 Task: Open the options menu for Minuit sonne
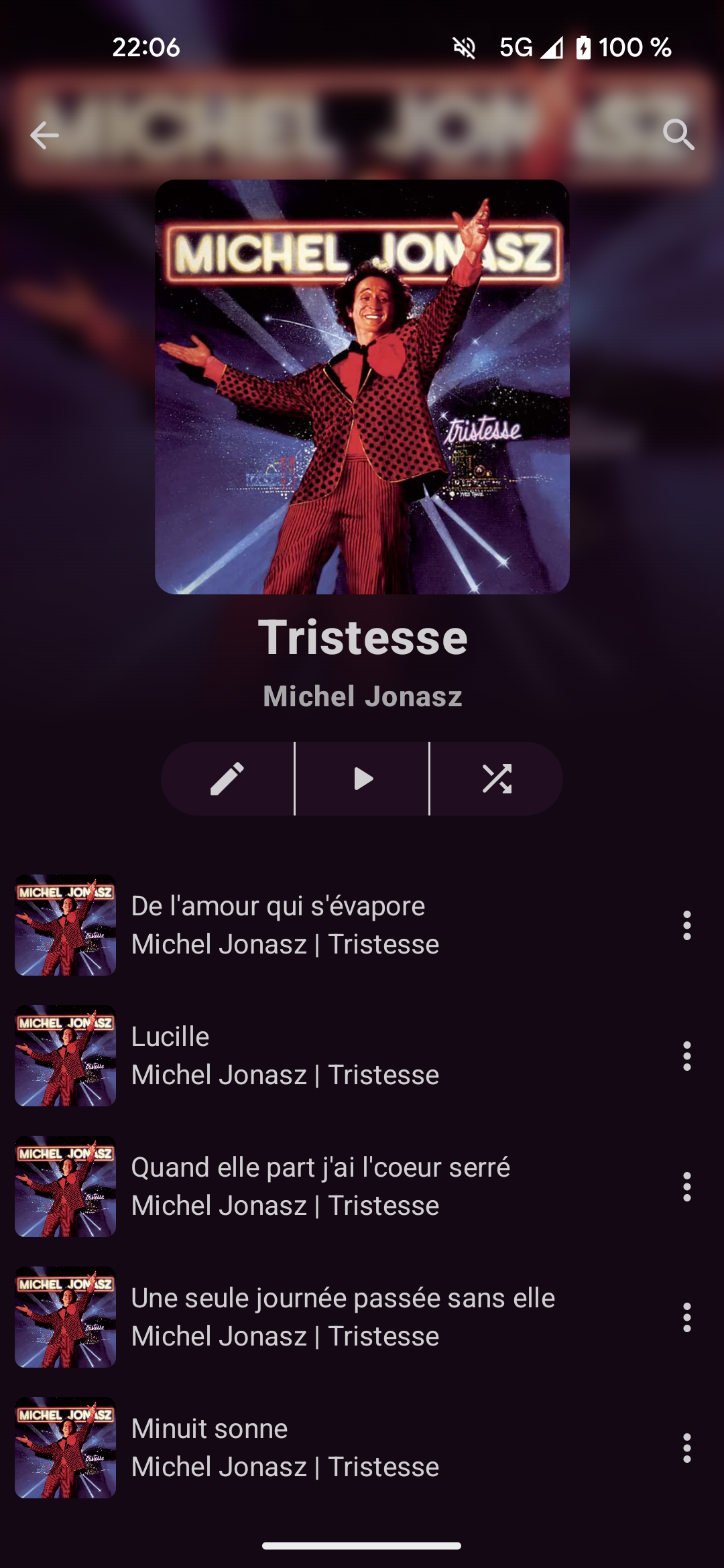pyautogui.click(x=686, y=1448)
